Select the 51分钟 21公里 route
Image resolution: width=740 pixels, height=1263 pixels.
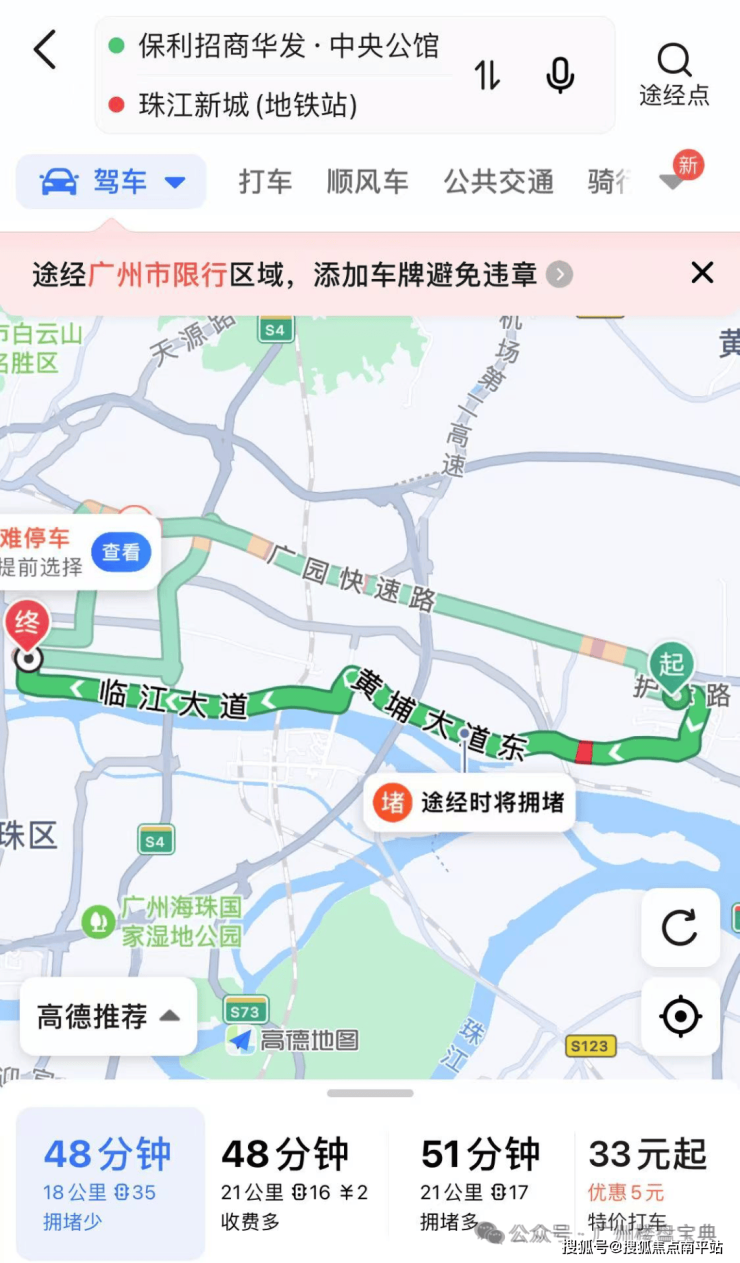(480, 1182)
